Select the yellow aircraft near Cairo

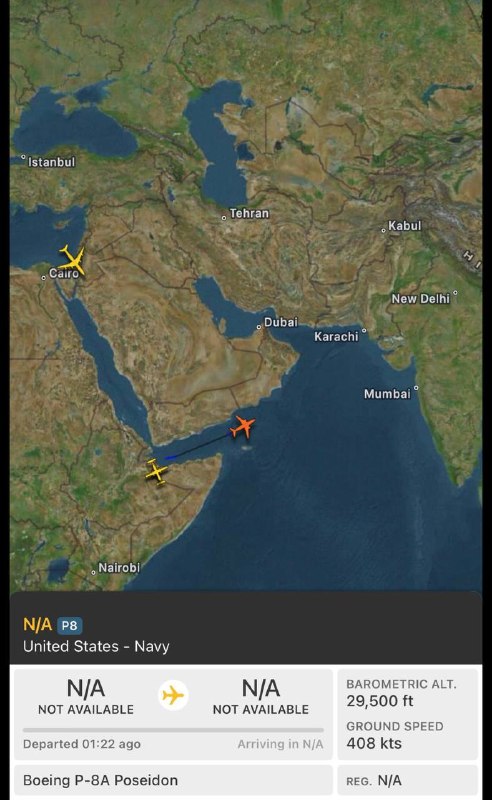(73, 261)
